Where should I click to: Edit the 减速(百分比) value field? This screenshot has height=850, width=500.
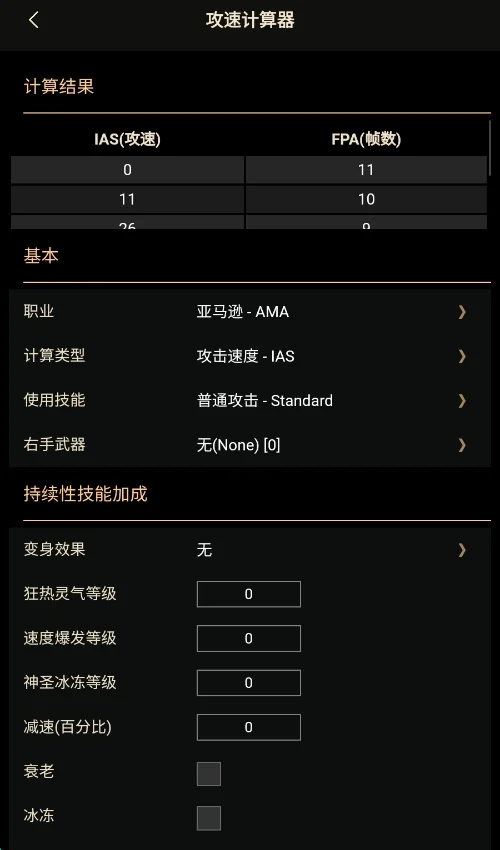point(248,727)
